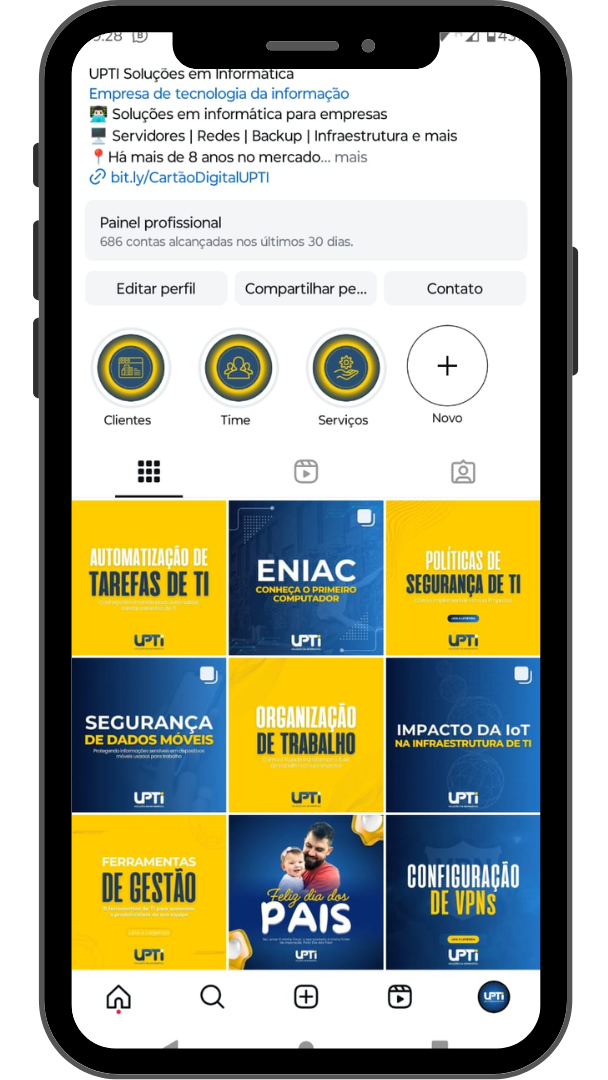Open the Reels tab in bottom bar
The width and height of the screenshot is (608, 1080).
399,996
